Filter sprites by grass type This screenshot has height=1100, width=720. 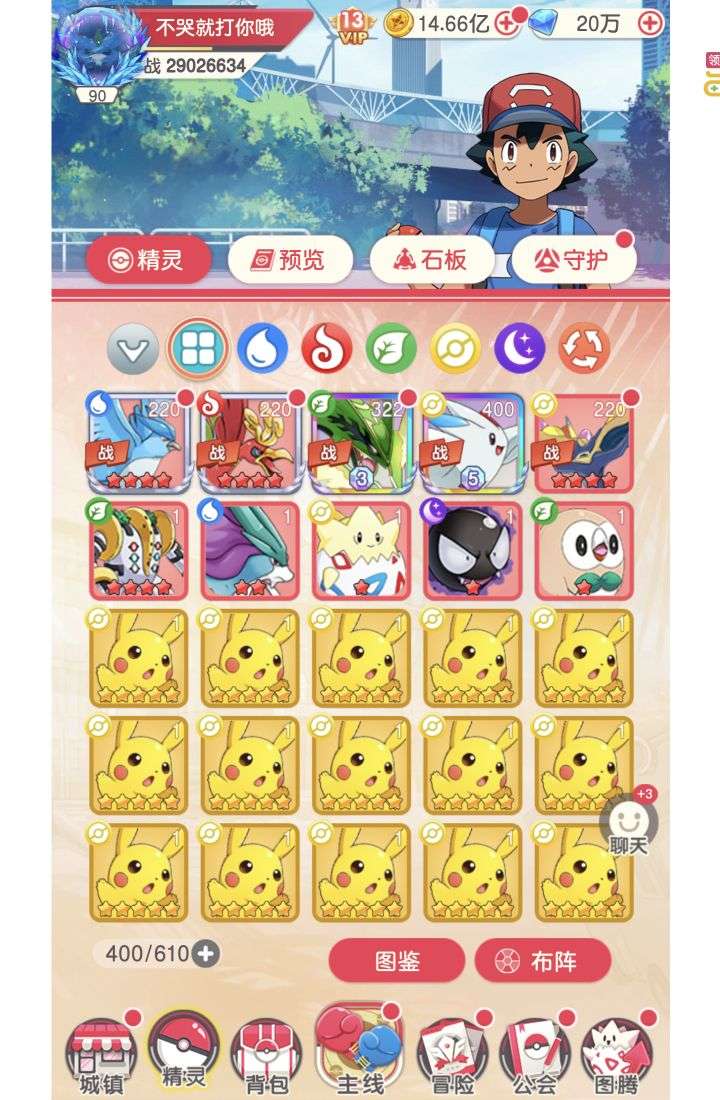pos(390,349)
